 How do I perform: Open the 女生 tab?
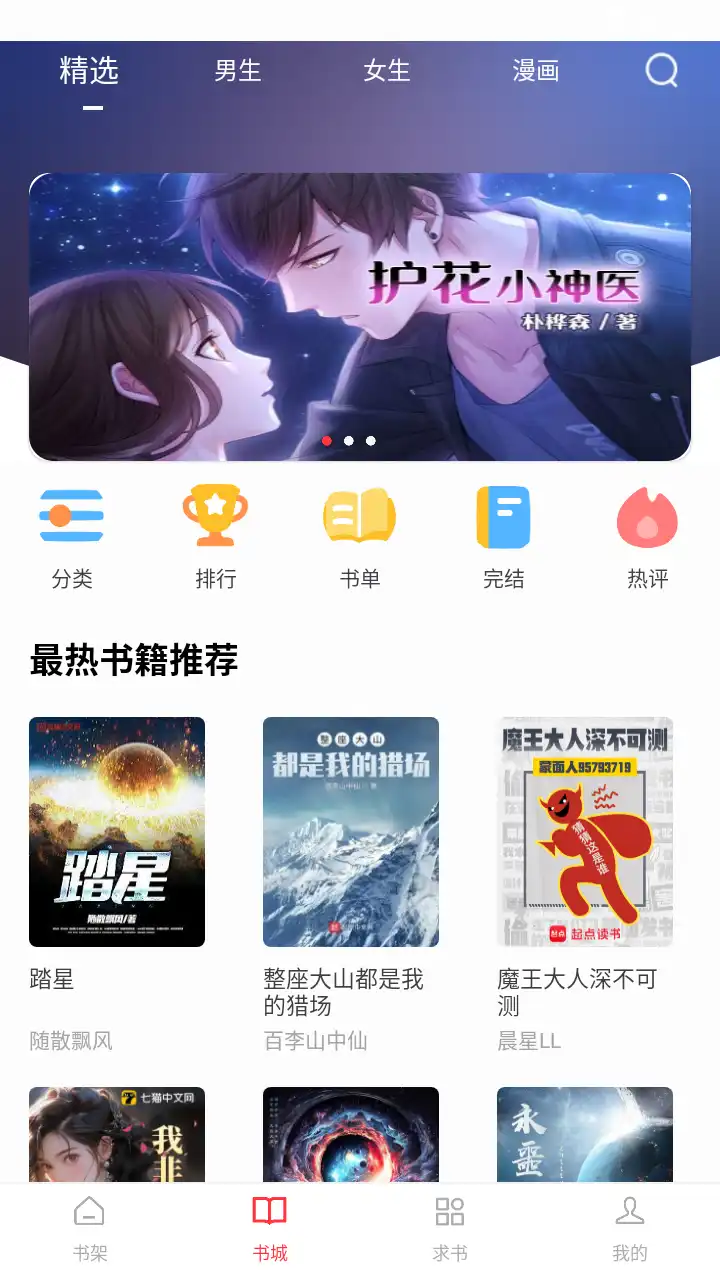point(387,70)
